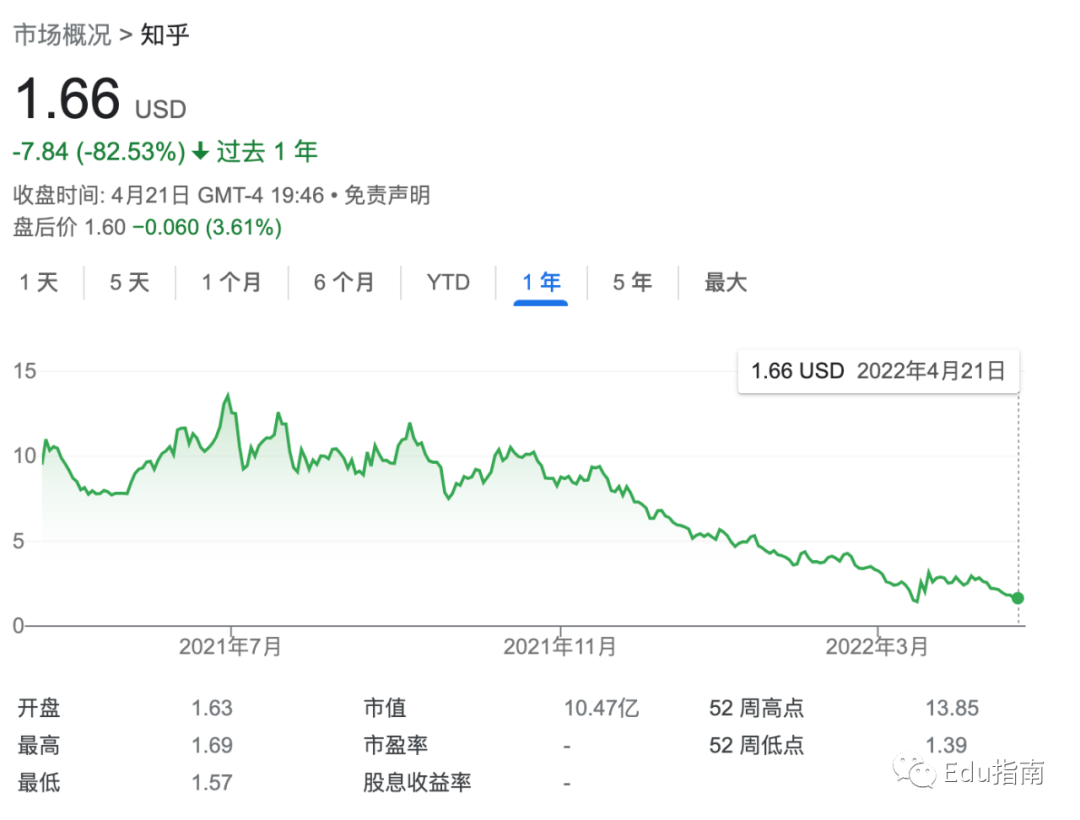Select the 1 个月 range
Screen dimensions: 1080x820
[x=231, y=283]
